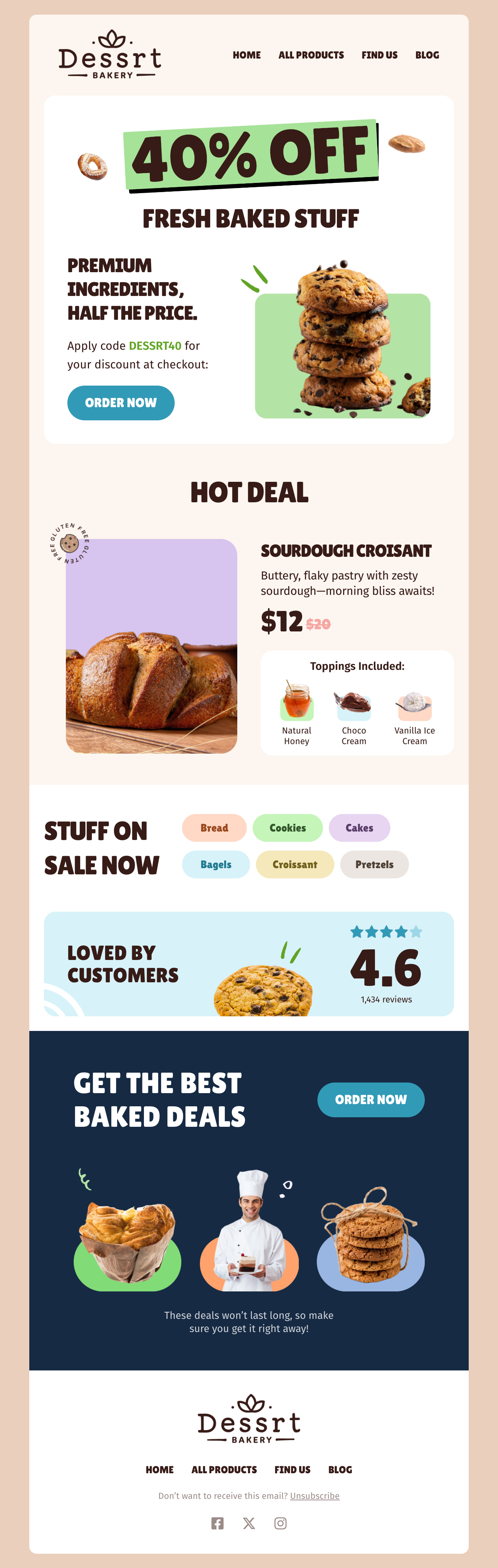The height and width of the screenshot is (1568, 498).
Task: Browse the Pretzels category chip
Action: [374, 864]
